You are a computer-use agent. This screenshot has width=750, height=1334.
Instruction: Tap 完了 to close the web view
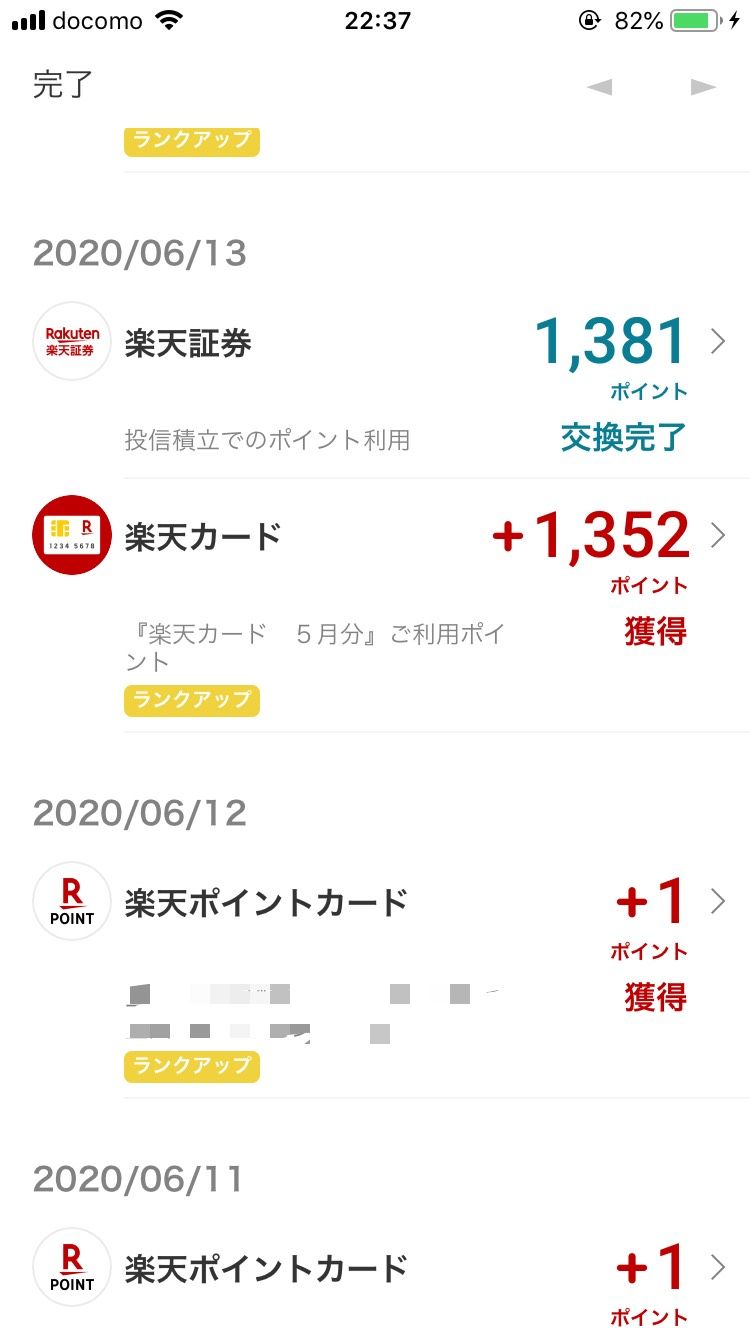pos(62,86)
